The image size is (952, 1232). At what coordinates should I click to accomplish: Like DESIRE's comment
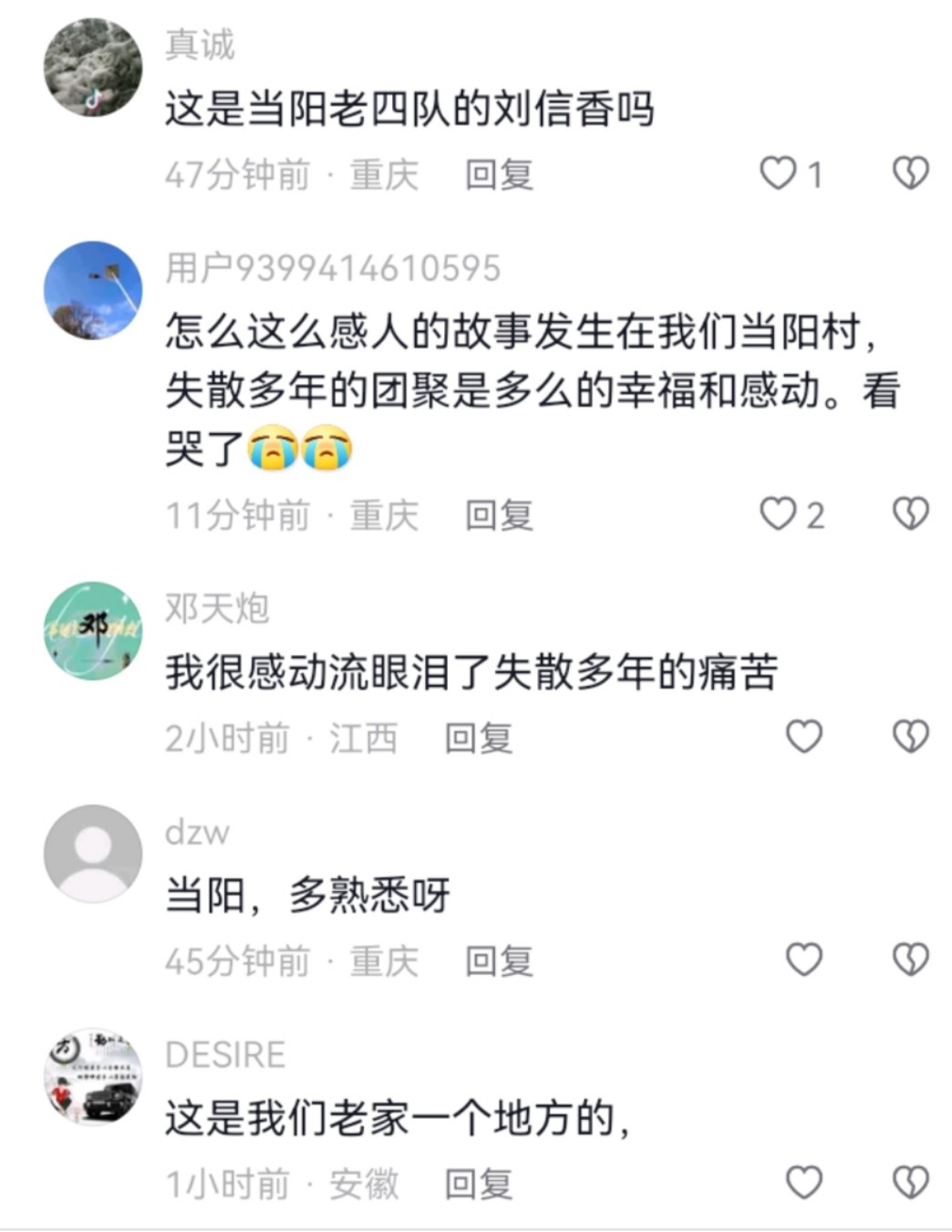click(x=804, y=1183)
